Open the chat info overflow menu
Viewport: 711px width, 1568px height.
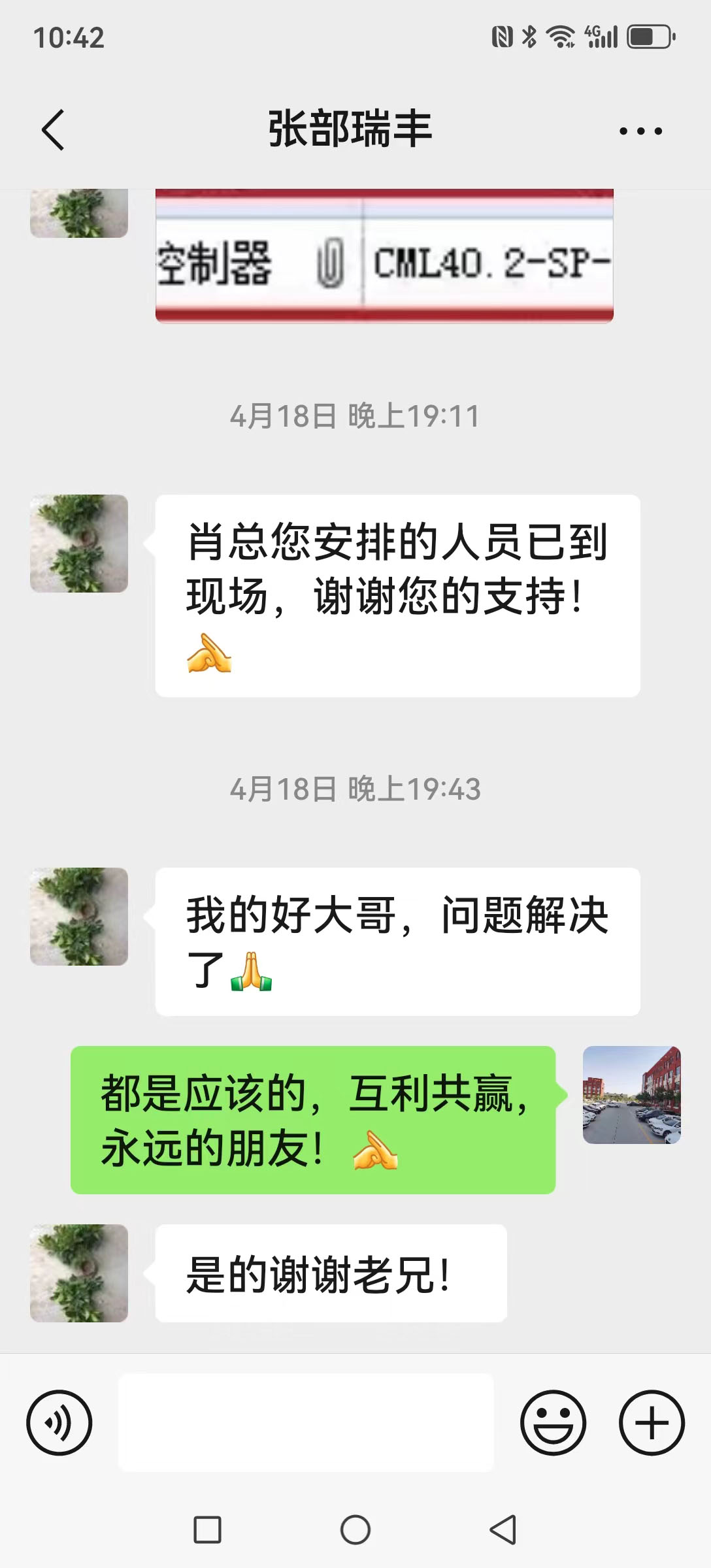tap(640, 131)
